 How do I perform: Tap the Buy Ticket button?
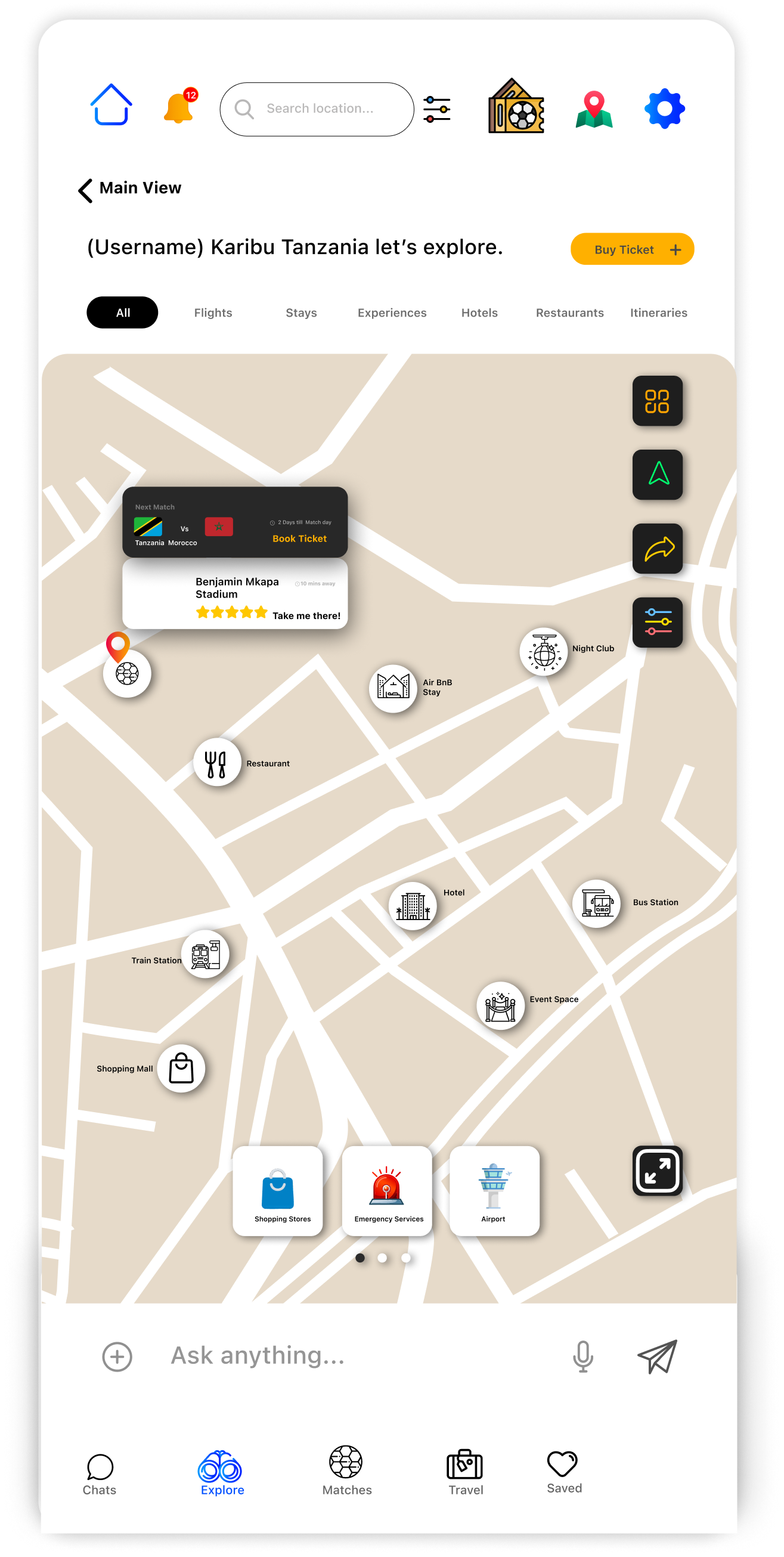click(632, 249)
